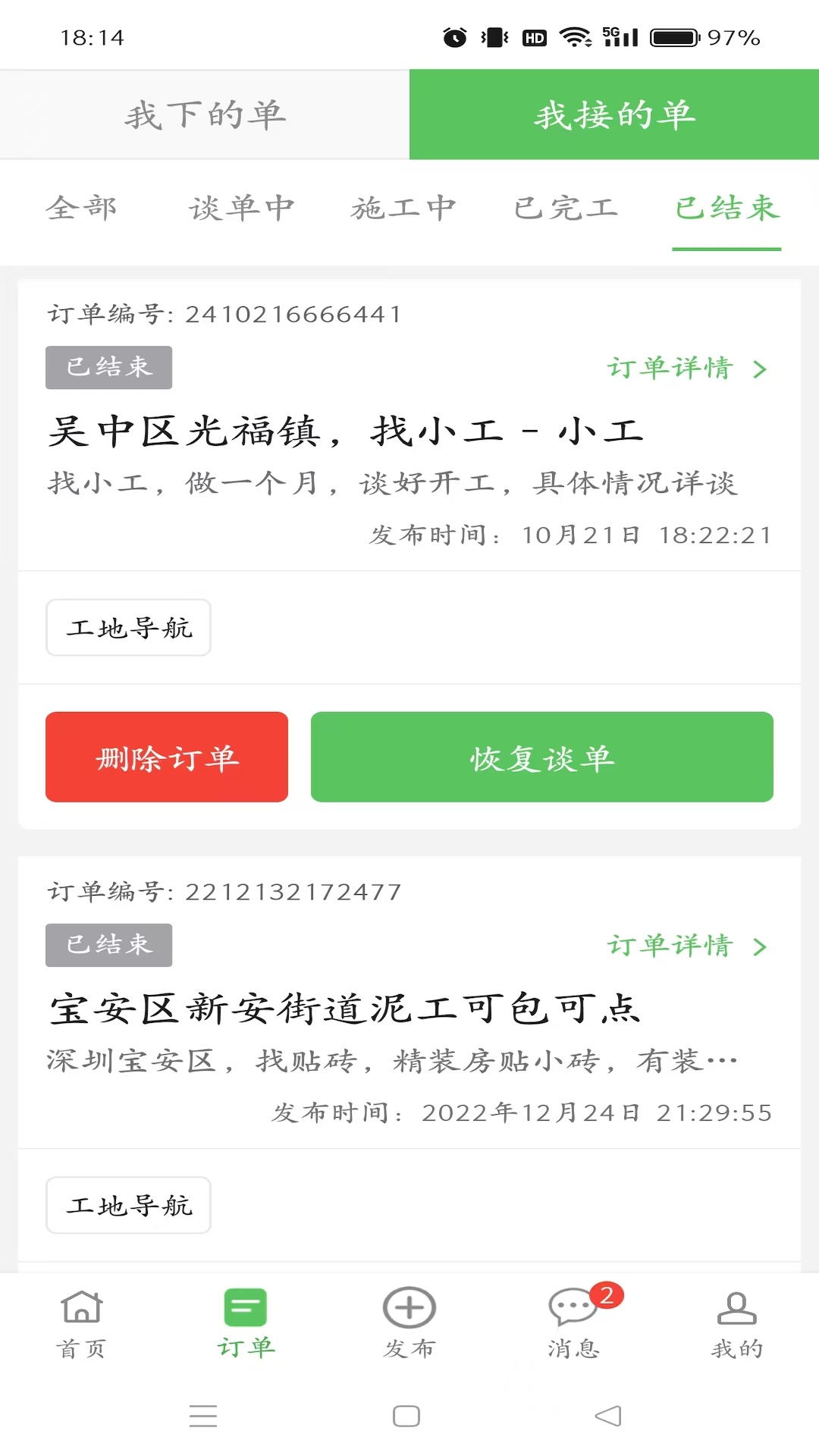Select the 已结束 filter tab
Screen dimensions: 819x1456
click(726, 208)
